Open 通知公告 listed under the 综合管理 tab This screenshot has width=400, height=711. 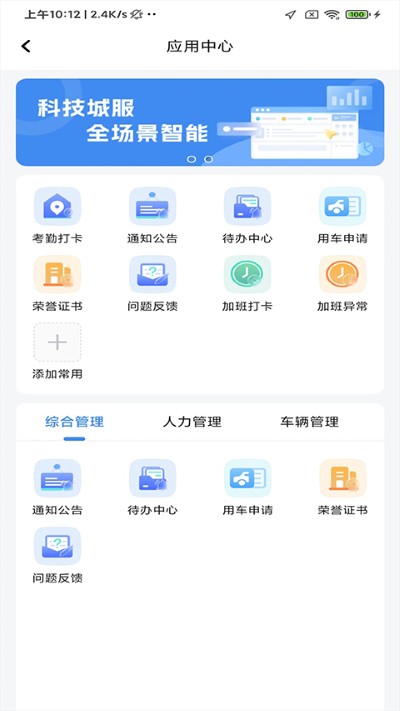(x=58, y=487)
